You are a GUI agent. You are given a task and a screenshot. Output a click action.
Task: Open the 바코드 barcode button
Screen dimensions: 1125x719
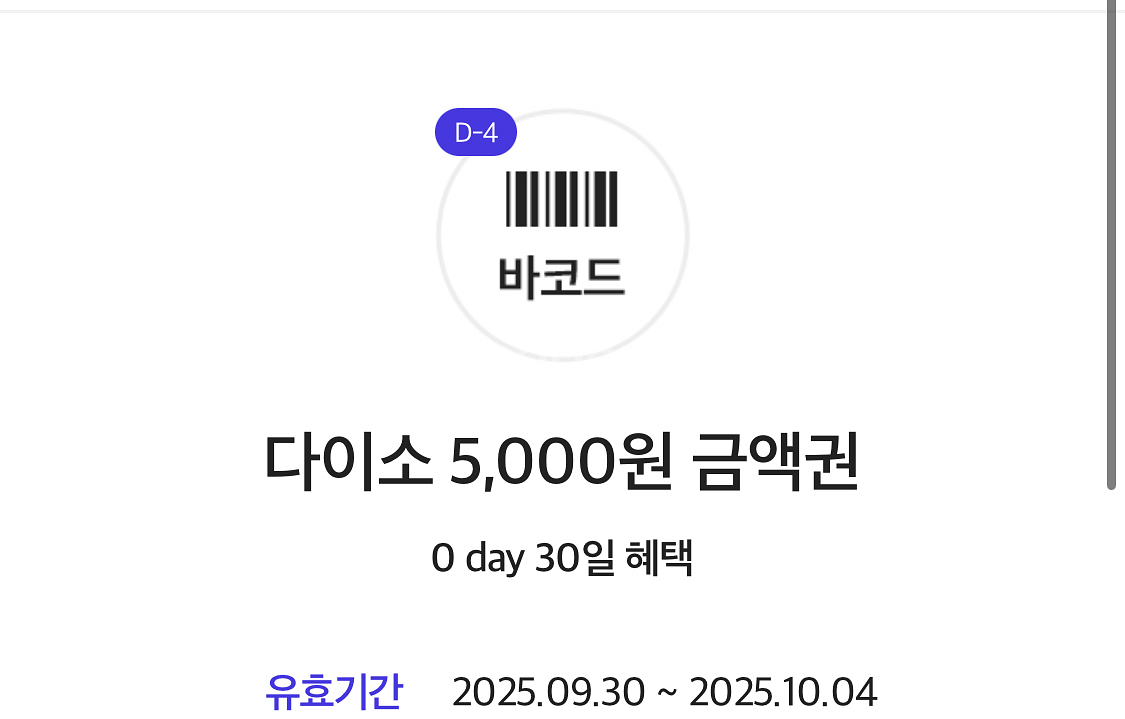point(562,235)
